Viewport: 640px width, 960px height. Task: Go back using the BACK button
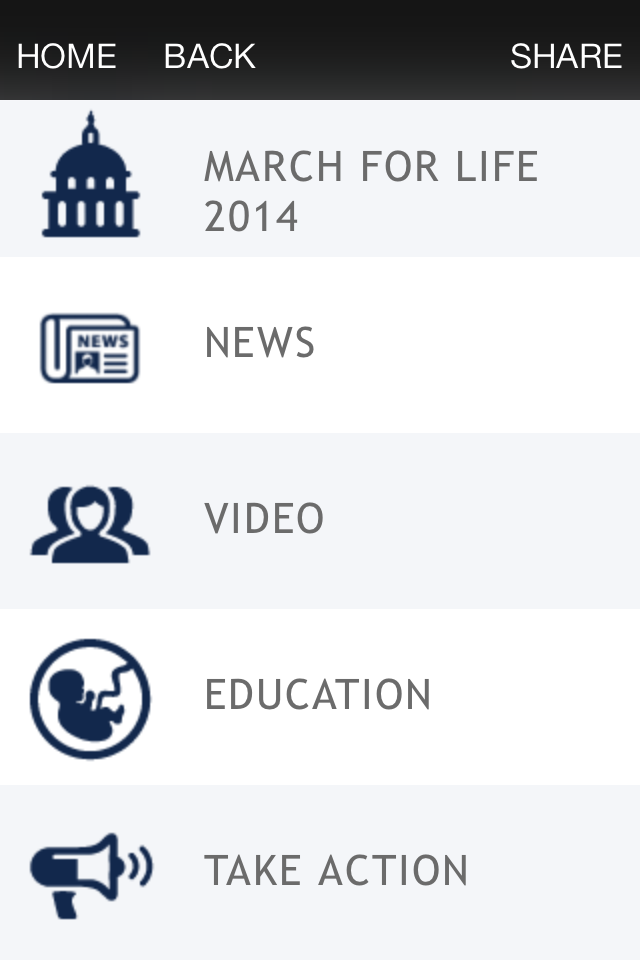tap(210, 56)
